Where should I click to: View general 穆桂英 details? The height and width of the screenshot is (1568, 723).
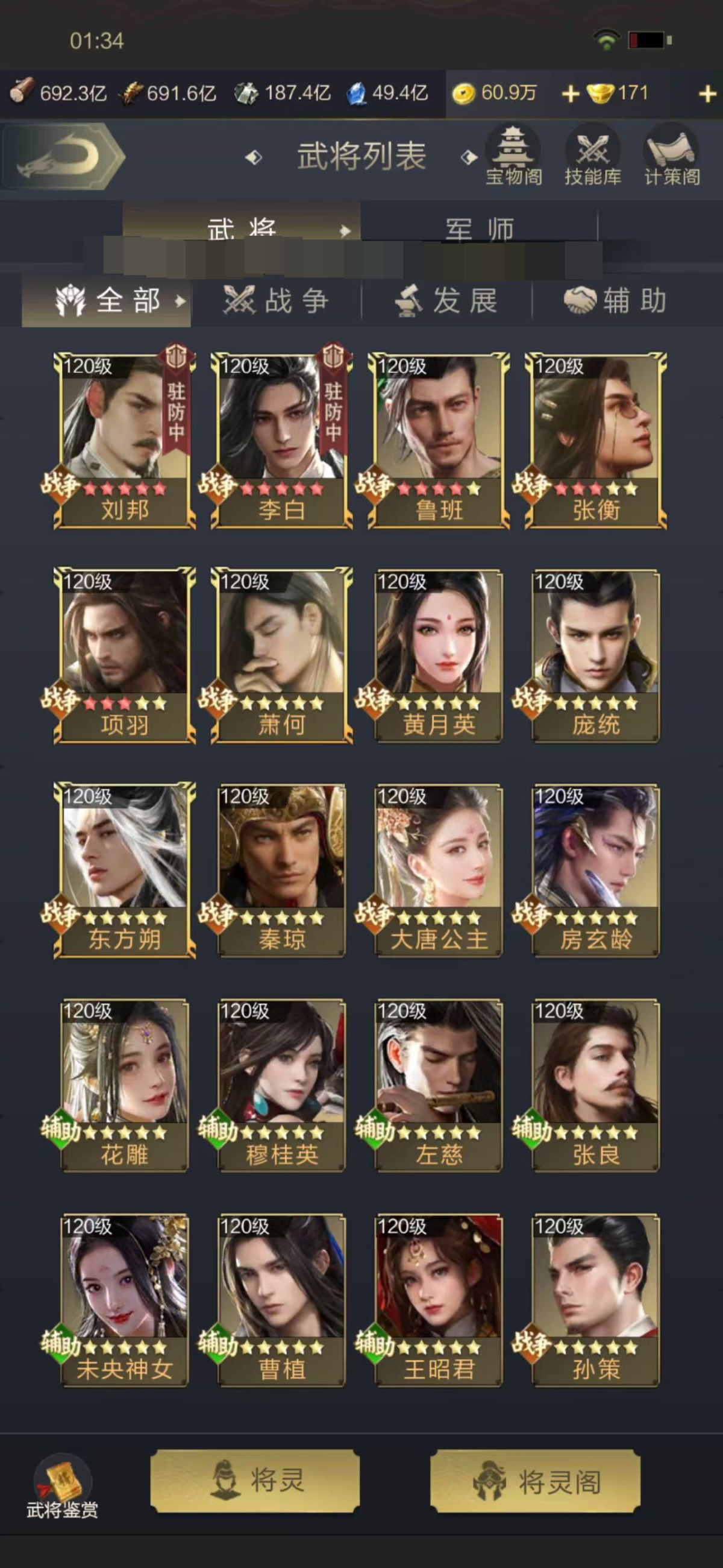[x=281, y=1085]
